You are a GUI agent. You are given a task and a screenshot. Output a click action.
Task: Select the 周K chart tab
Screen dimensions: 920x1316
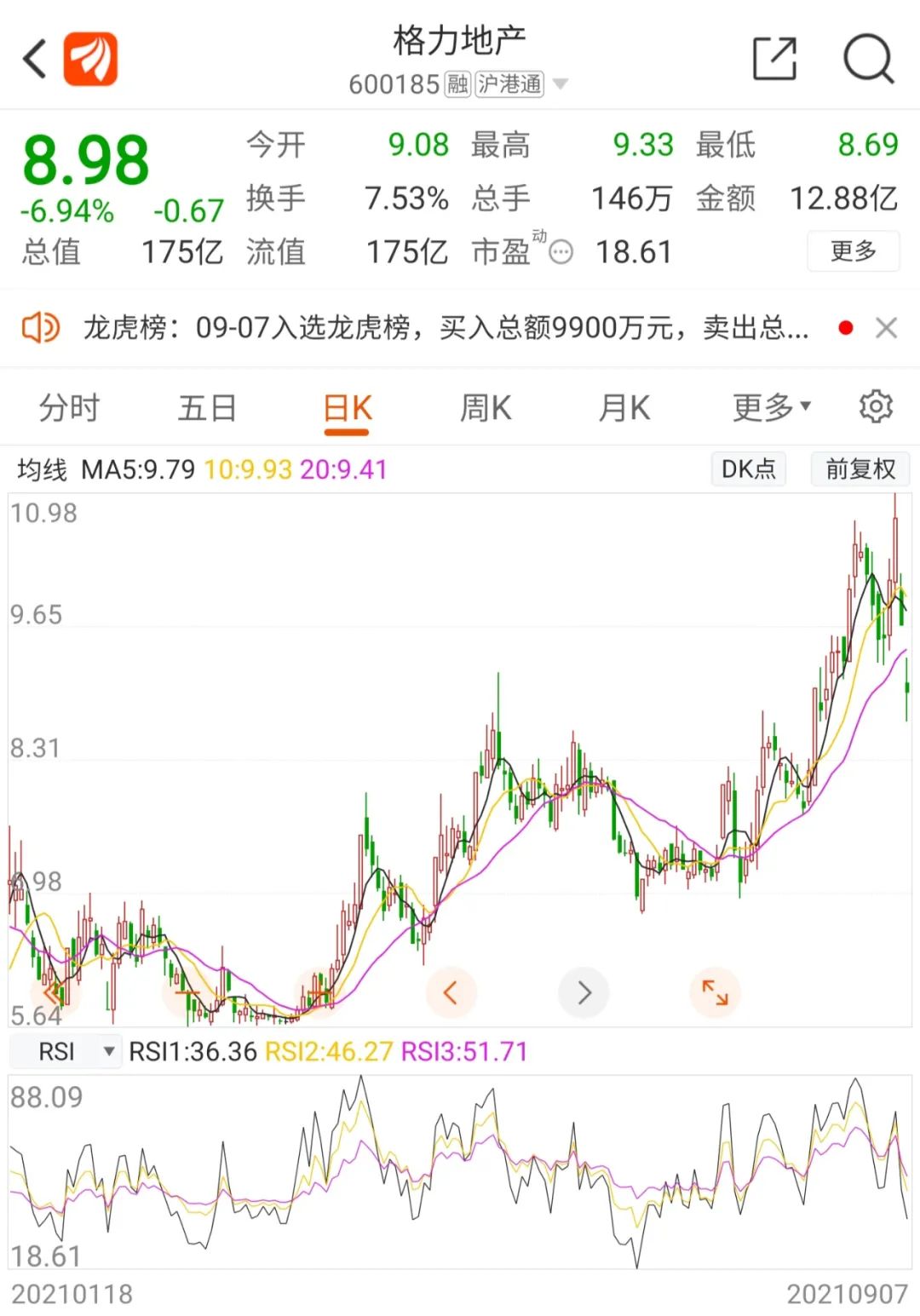(486, 408)
